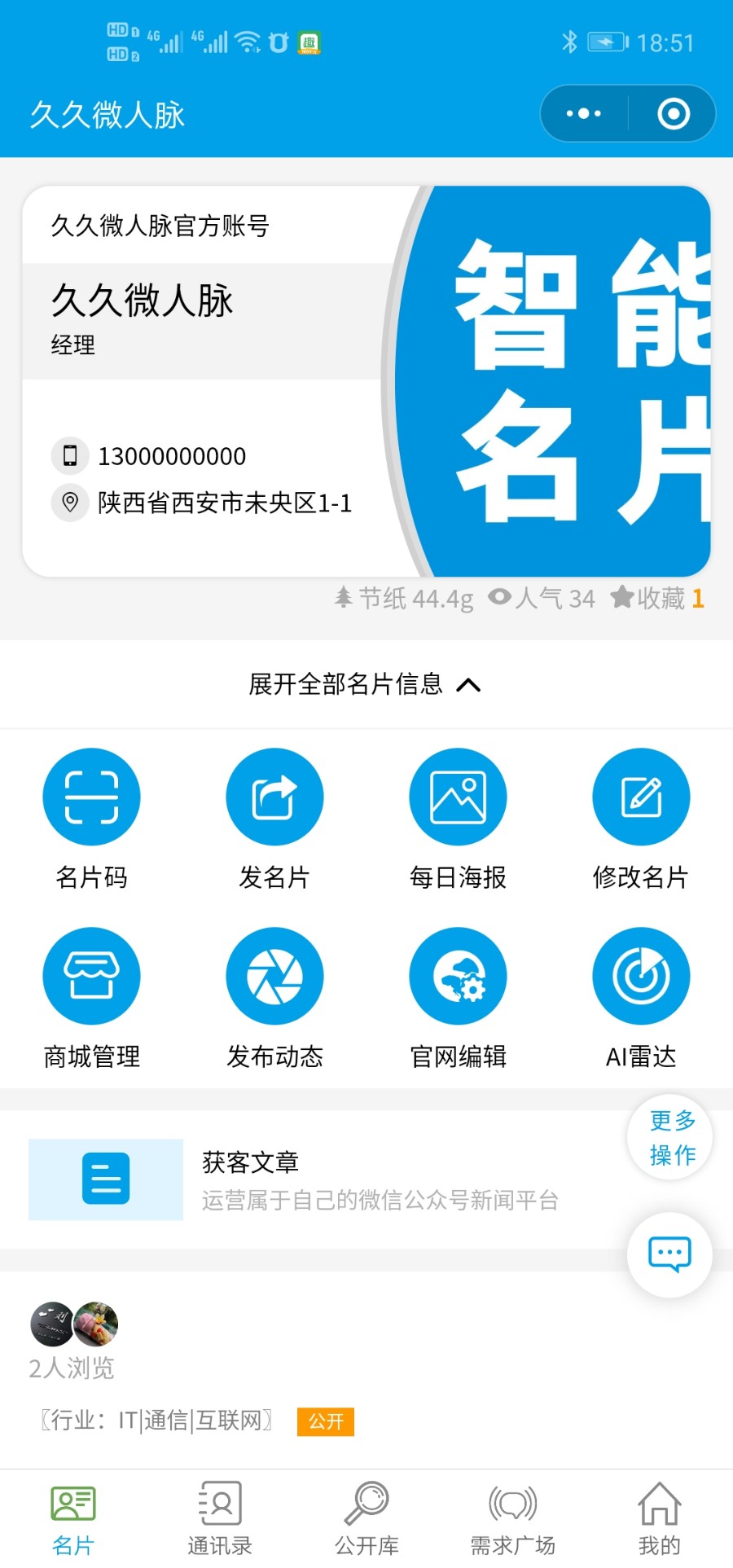
Task: Tap the 修改名片 edit card icon
Action: coord(641,797)
